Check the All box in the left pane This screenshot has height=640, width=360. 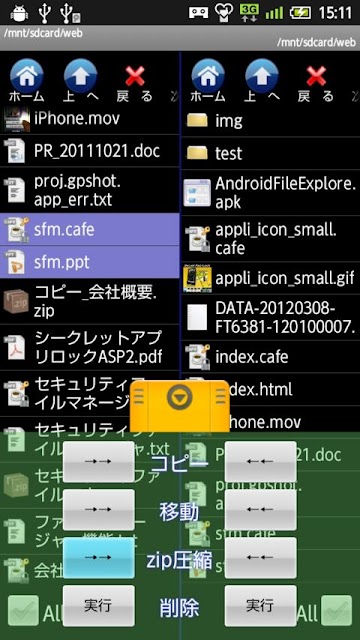(x=24, y=611)
